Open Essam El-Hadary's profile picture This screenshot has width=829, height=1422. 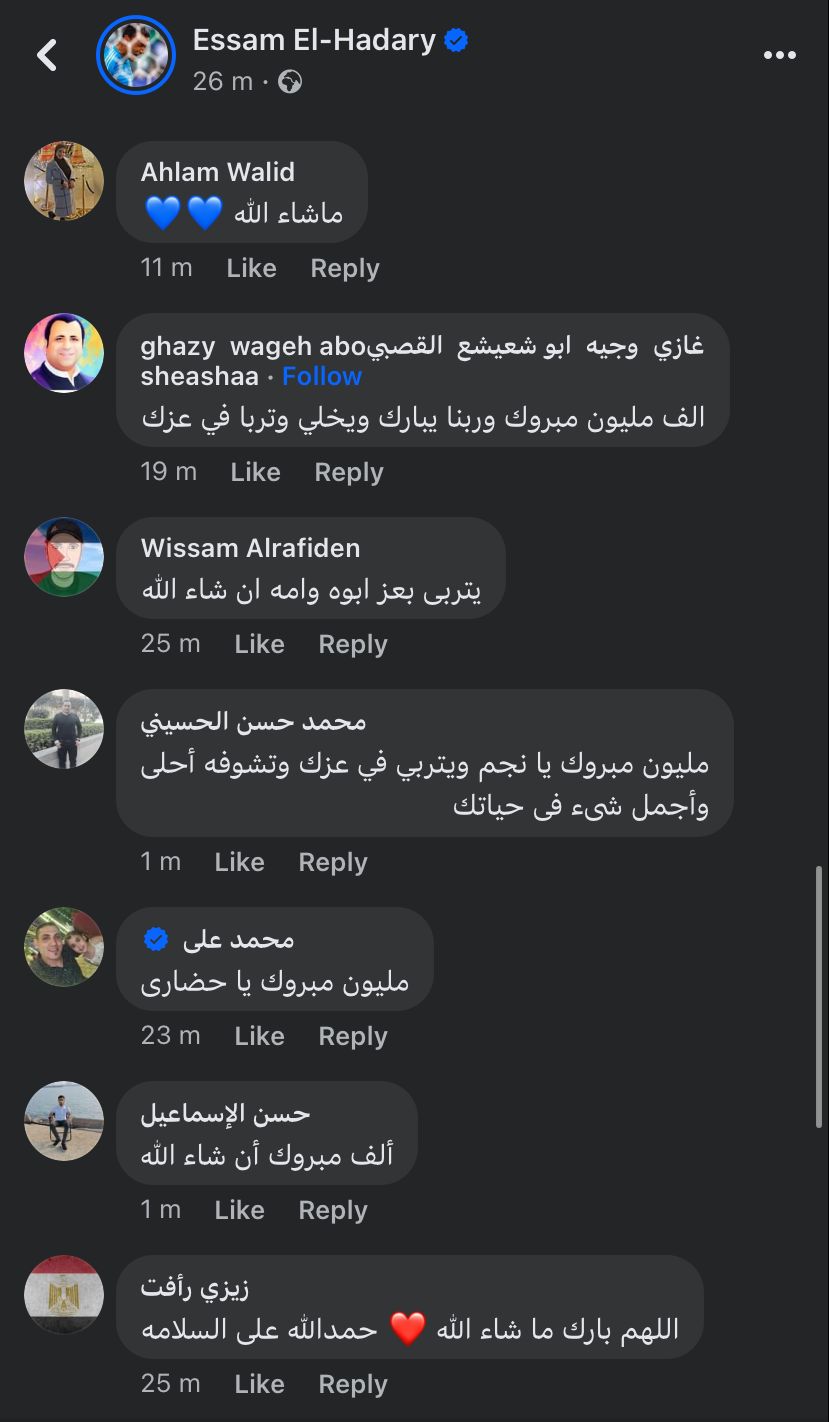click(x=135, y=55)
